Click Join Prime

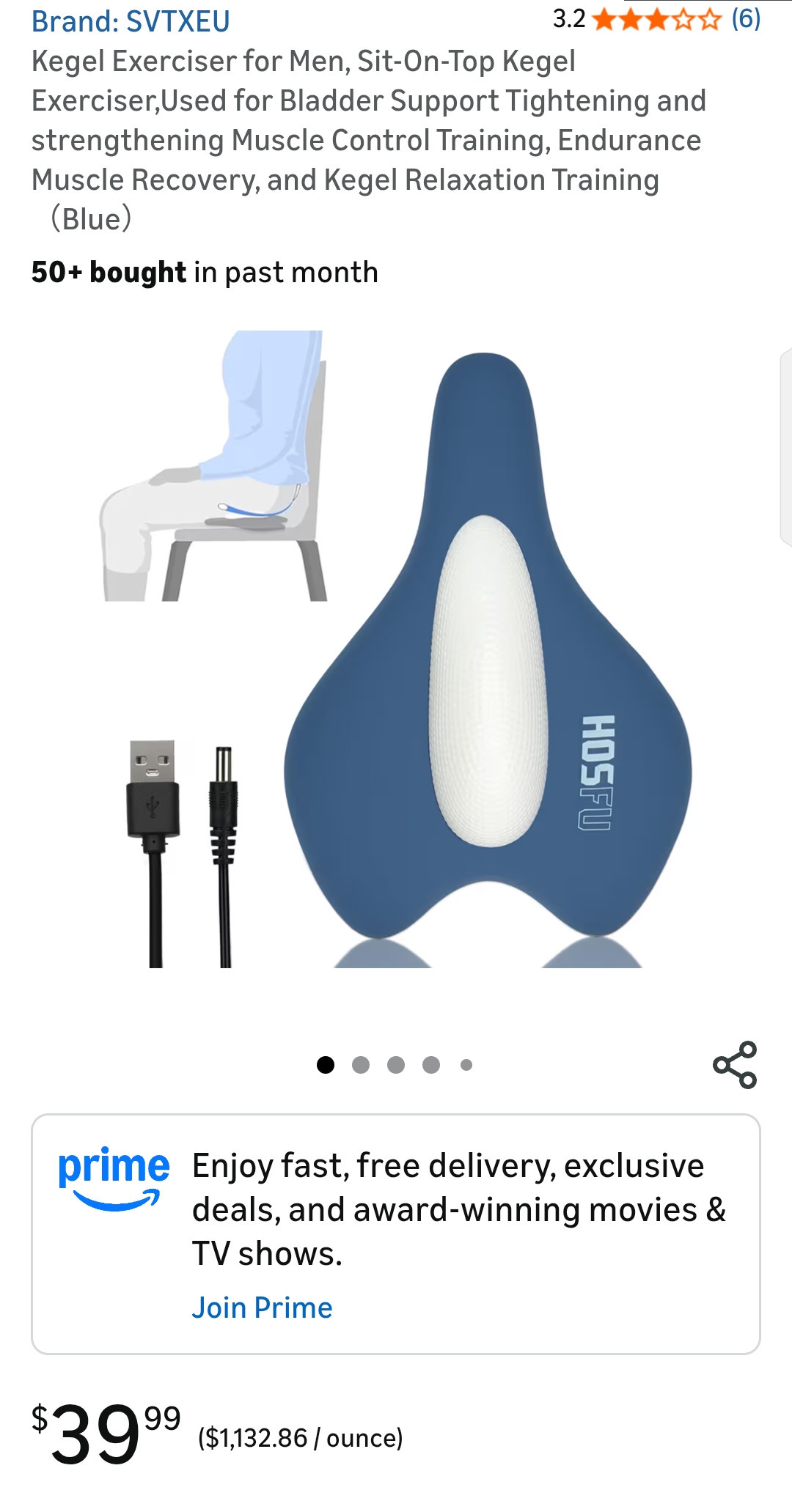262,1307
